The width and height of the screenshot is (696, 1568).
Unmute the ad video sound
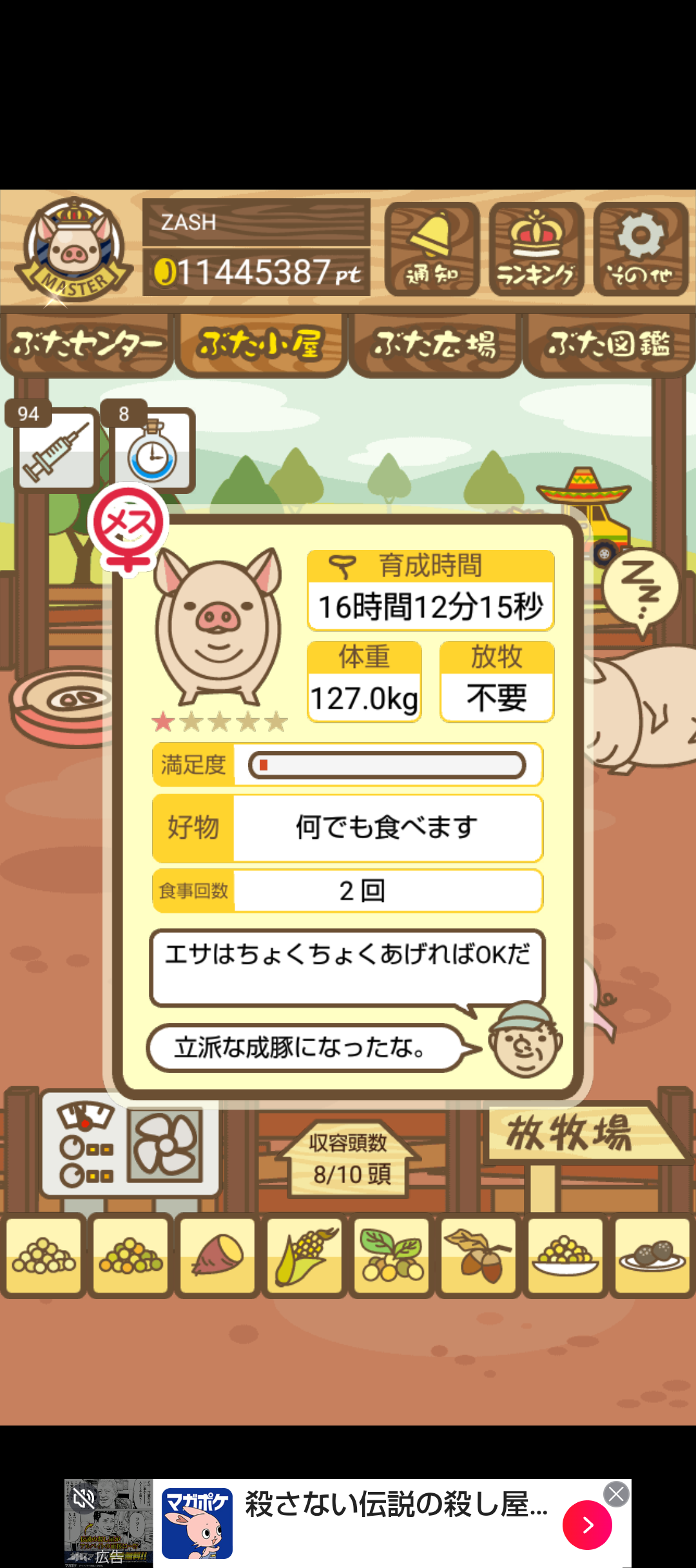(84, 1498)
